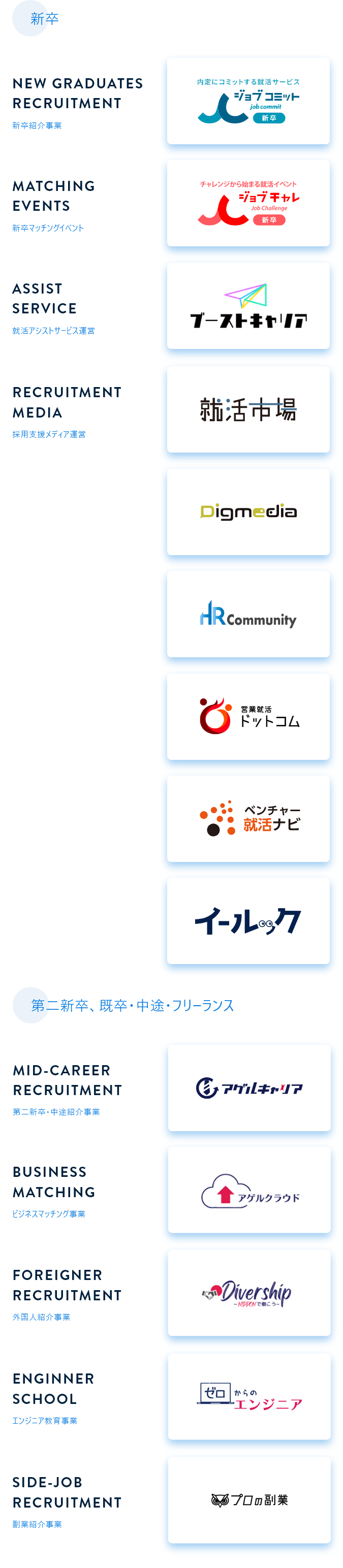The image size is (343, 1568).
Task: Visit the 営業就活ドットコム card
Action: 248,716
